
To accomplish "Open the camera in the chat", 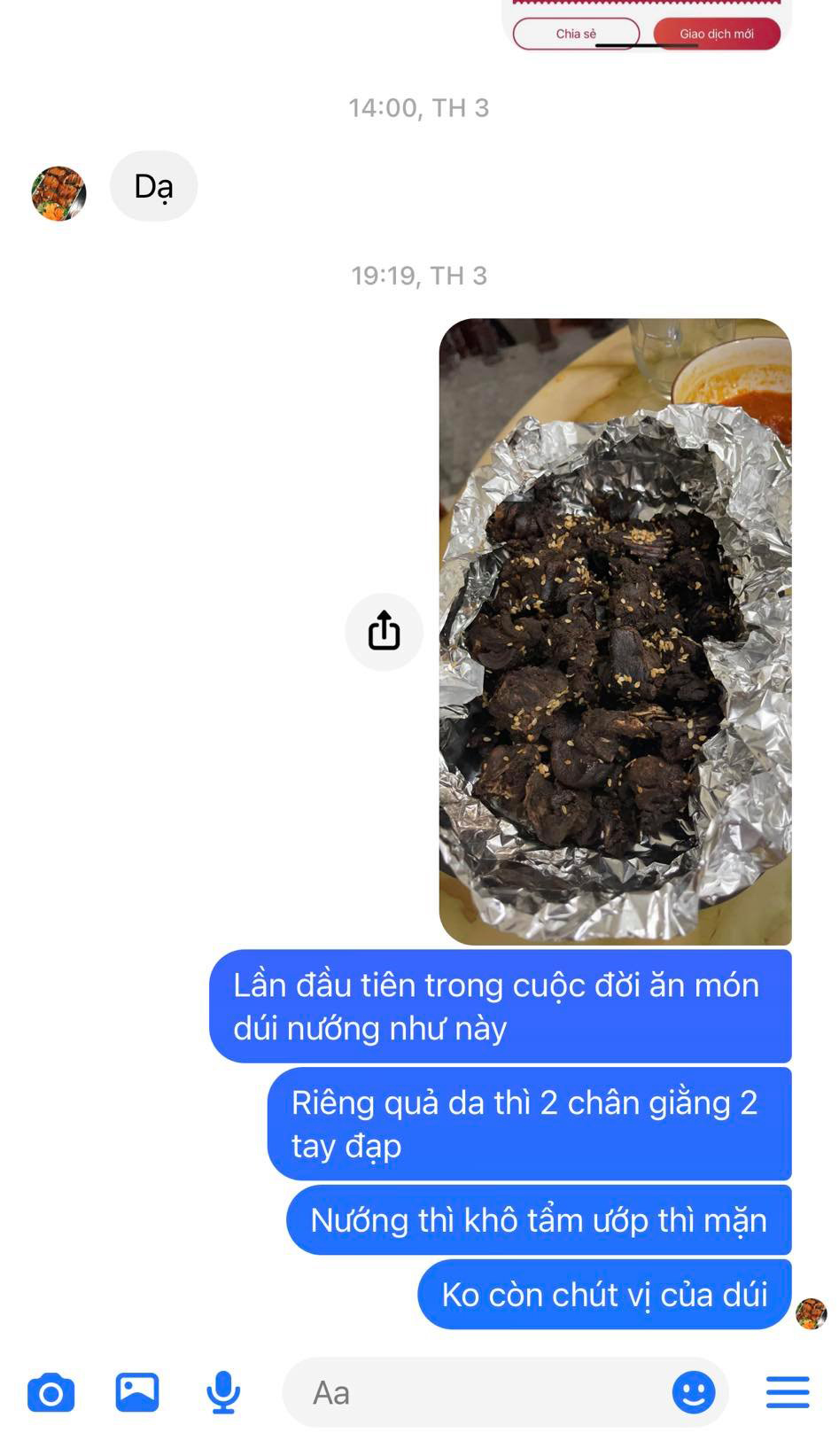I will (x=50, y=1393).
